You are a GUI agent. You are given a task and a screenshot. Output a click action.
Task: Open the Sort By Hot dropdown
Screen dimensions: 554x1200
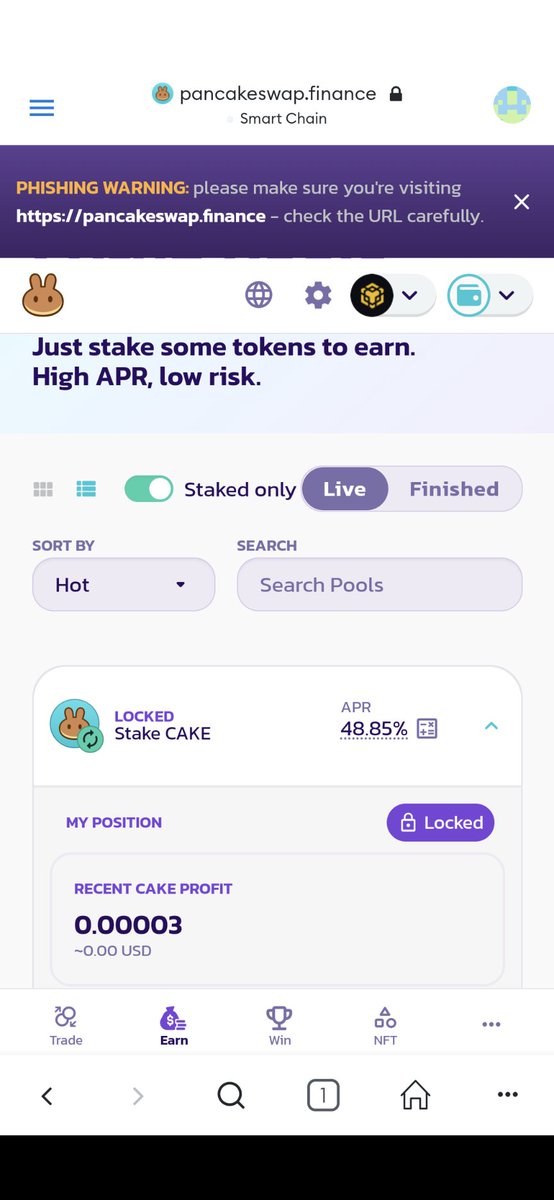(x=124, y=585)
